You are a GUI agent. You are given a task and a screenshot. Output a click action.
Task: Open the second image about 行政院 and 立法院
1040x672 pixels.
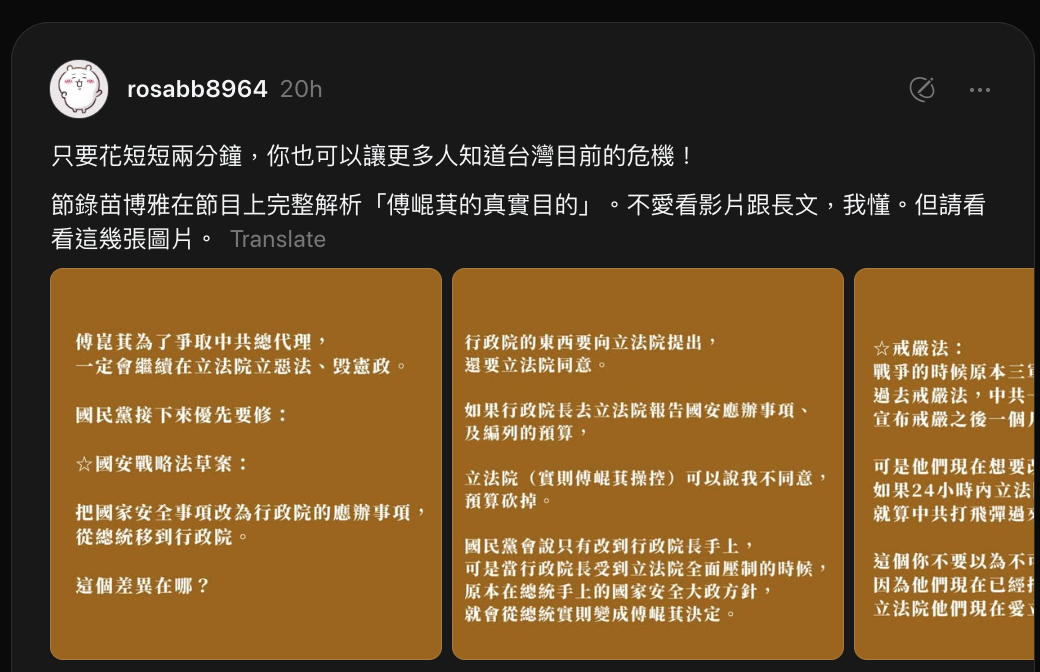[647, 464]
